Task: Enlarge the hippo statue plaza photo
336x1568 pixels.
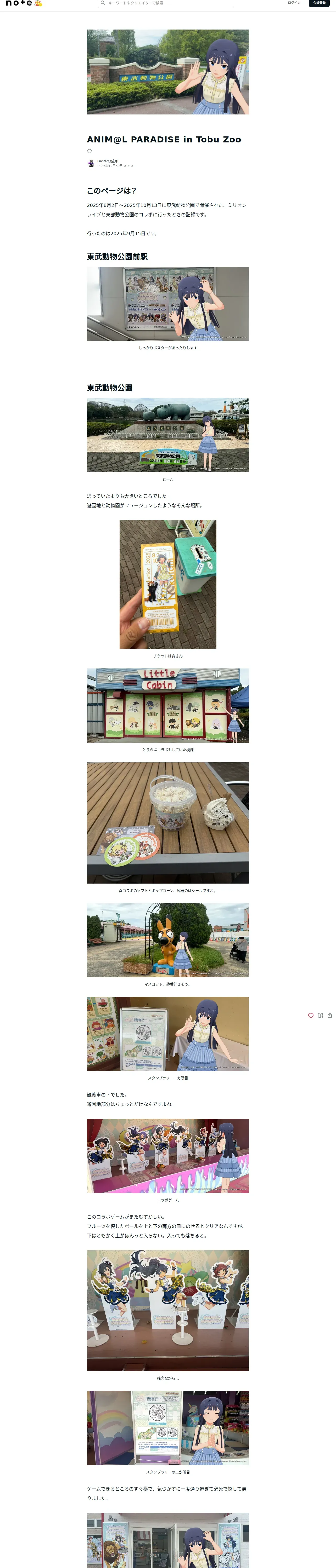Action: (168, 435)
